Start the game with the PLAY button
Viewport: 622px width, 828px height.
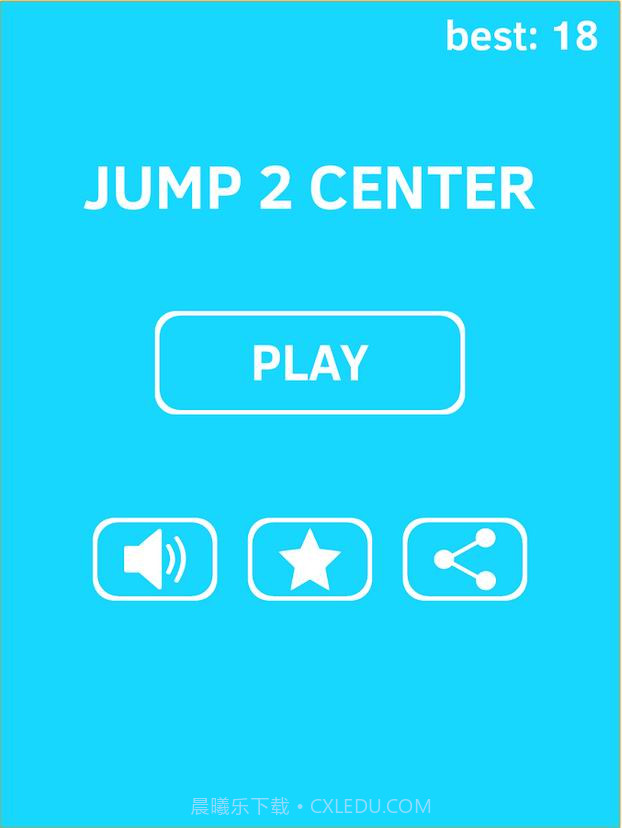click(310, 363)
